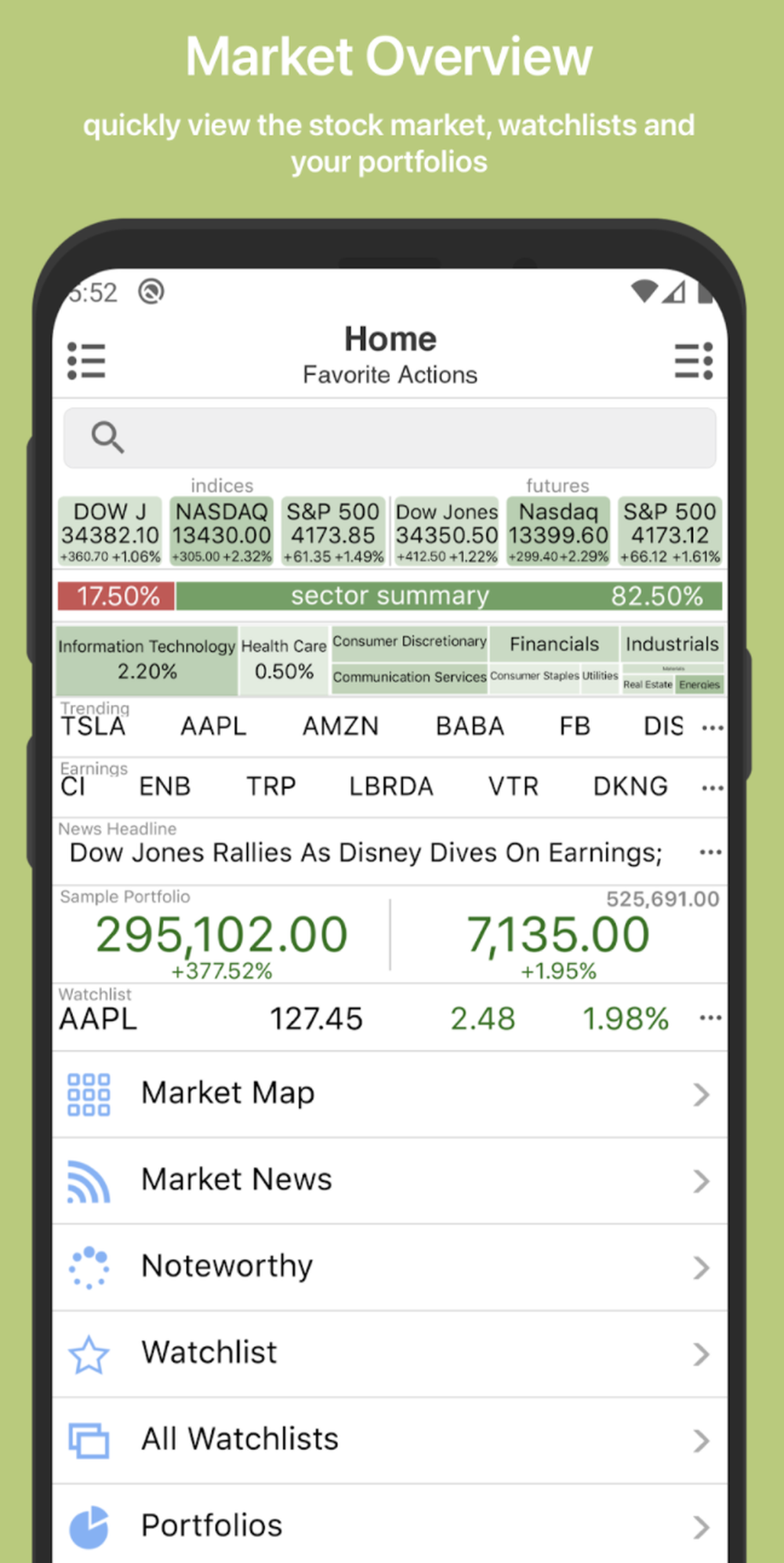Open the Dow Jones futures tile

pos(446,532)
